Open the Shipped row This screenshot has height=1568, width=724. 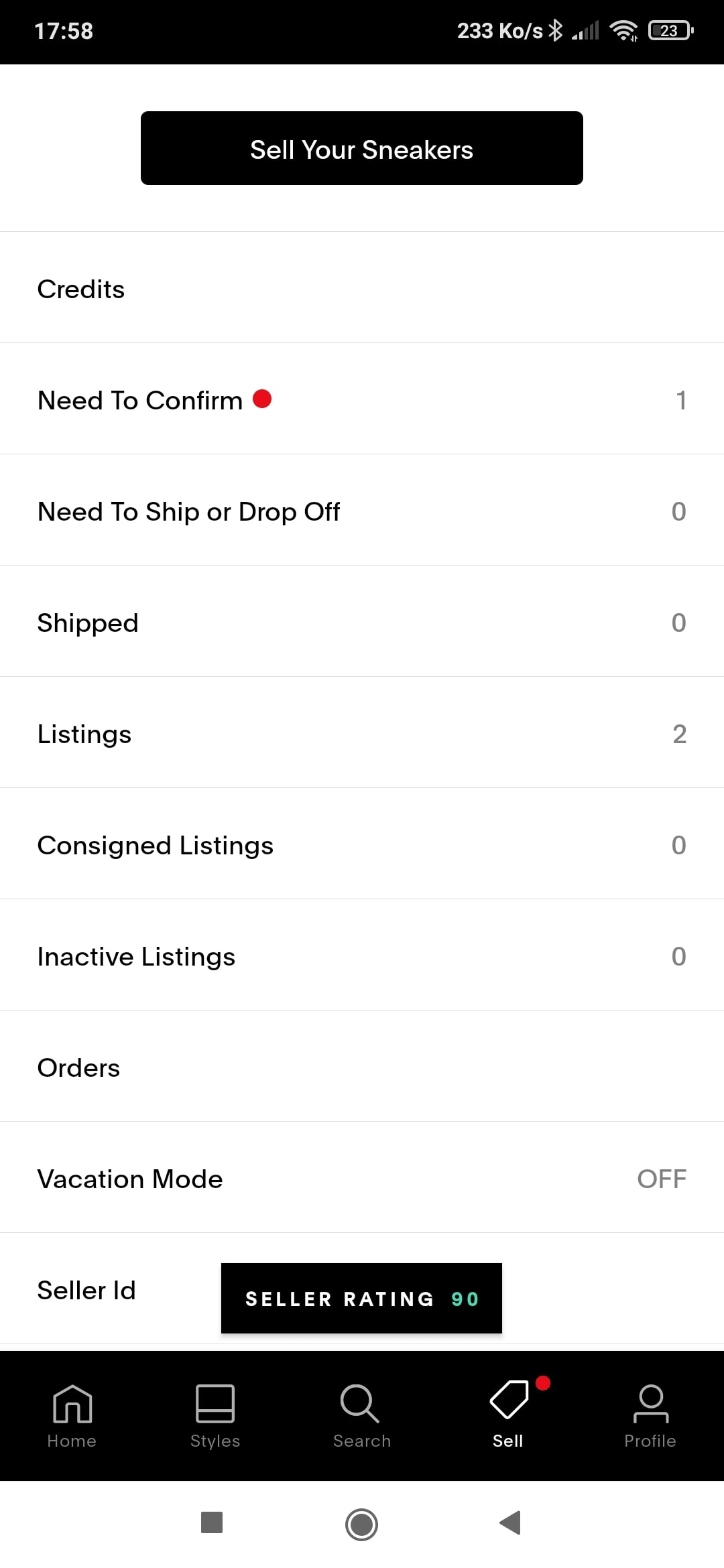pos(362,621)
